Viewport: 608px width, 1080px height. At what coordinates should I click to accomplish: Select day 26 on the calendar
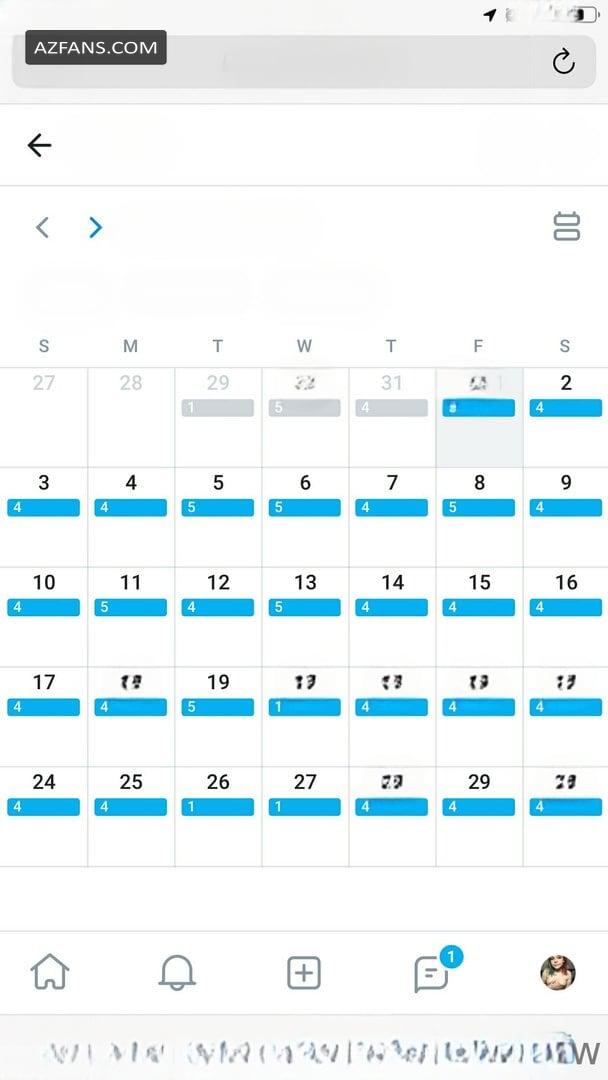[218, 817]
